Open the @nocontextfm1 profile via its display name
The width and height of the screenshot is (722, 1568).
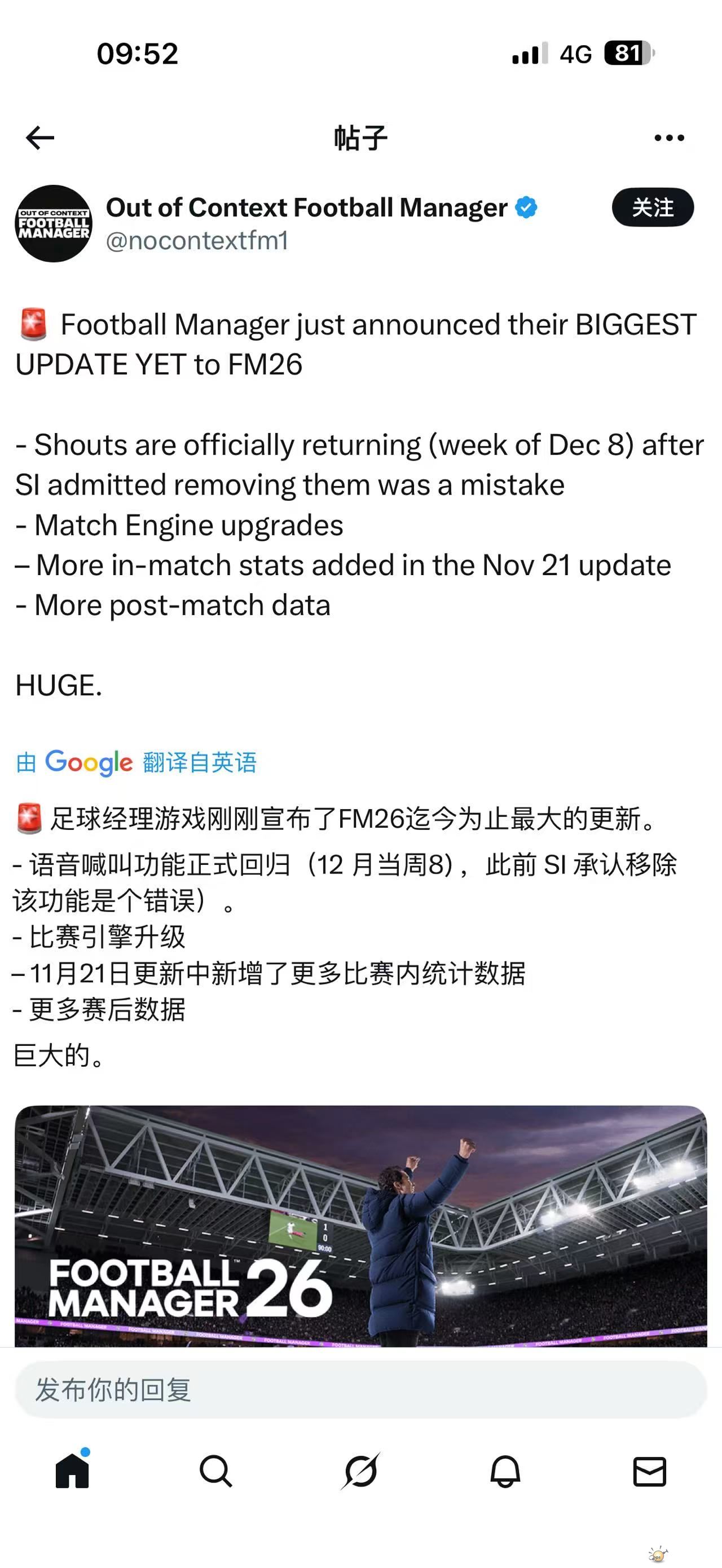307,207
